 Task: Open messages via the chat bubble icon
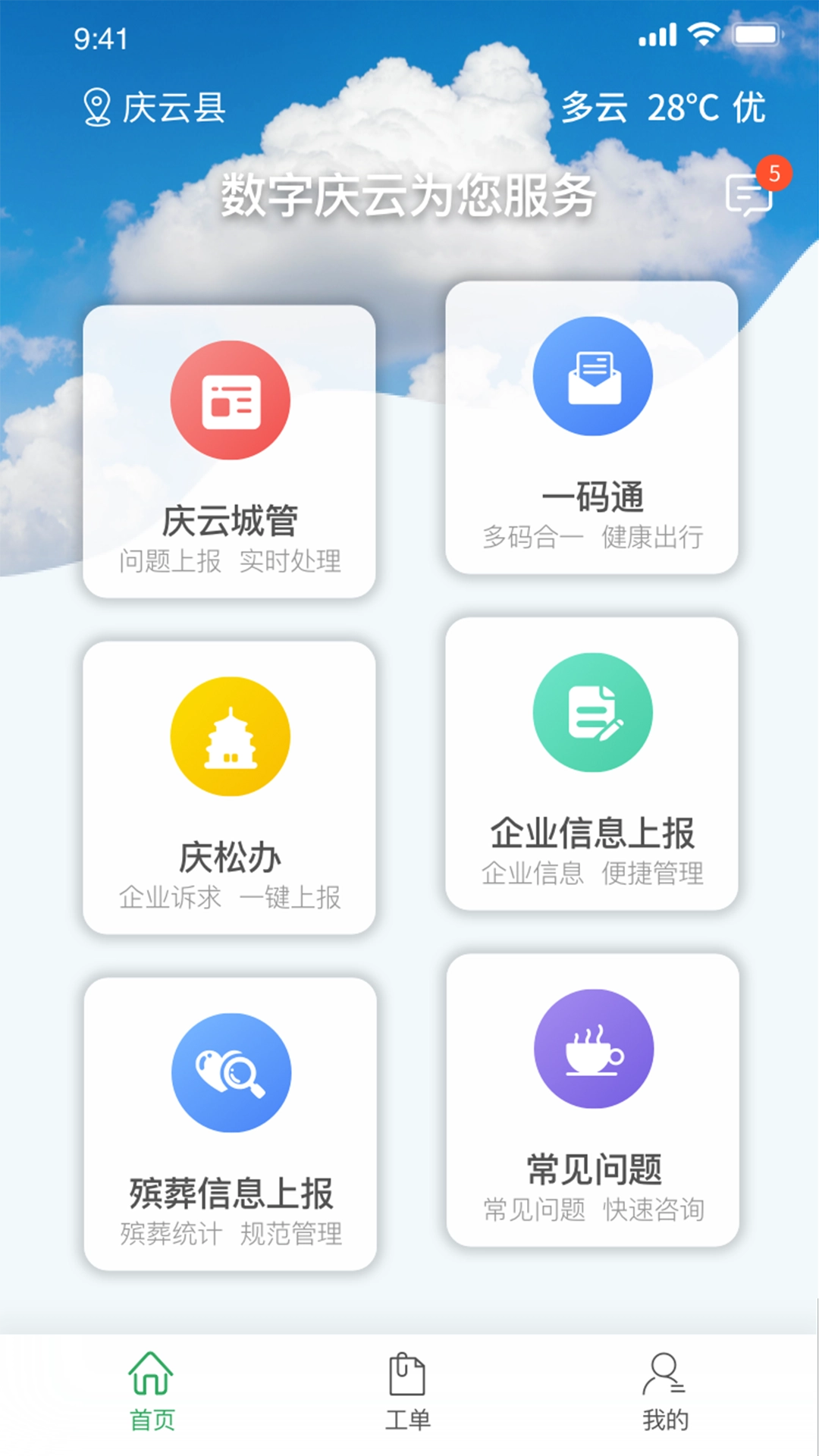point(749,196)
